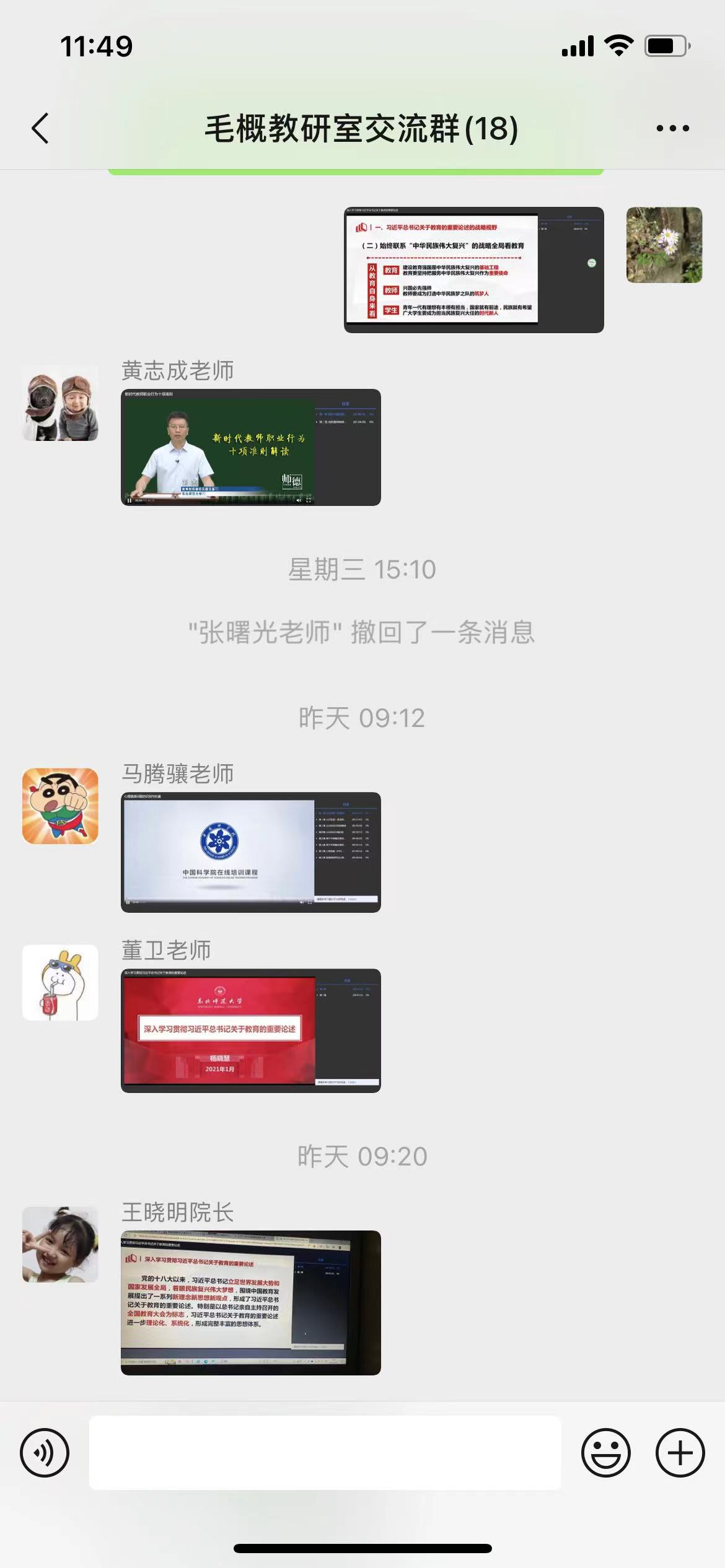
Task: Open the plus attachments menu
Action: pyautogui.click(x=680, y=1452)
